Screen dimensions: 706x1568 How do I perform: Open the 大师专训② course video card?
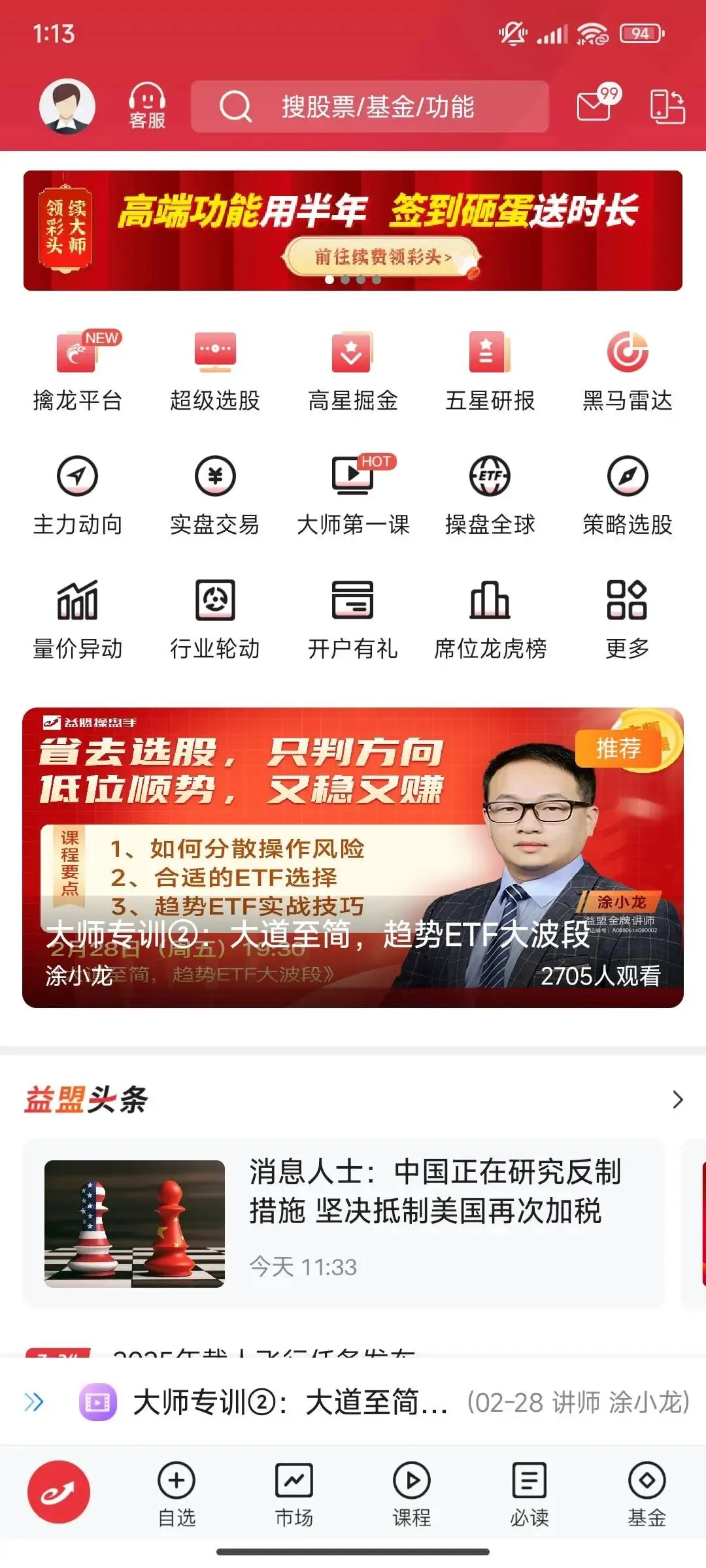[x=353, y=858]
